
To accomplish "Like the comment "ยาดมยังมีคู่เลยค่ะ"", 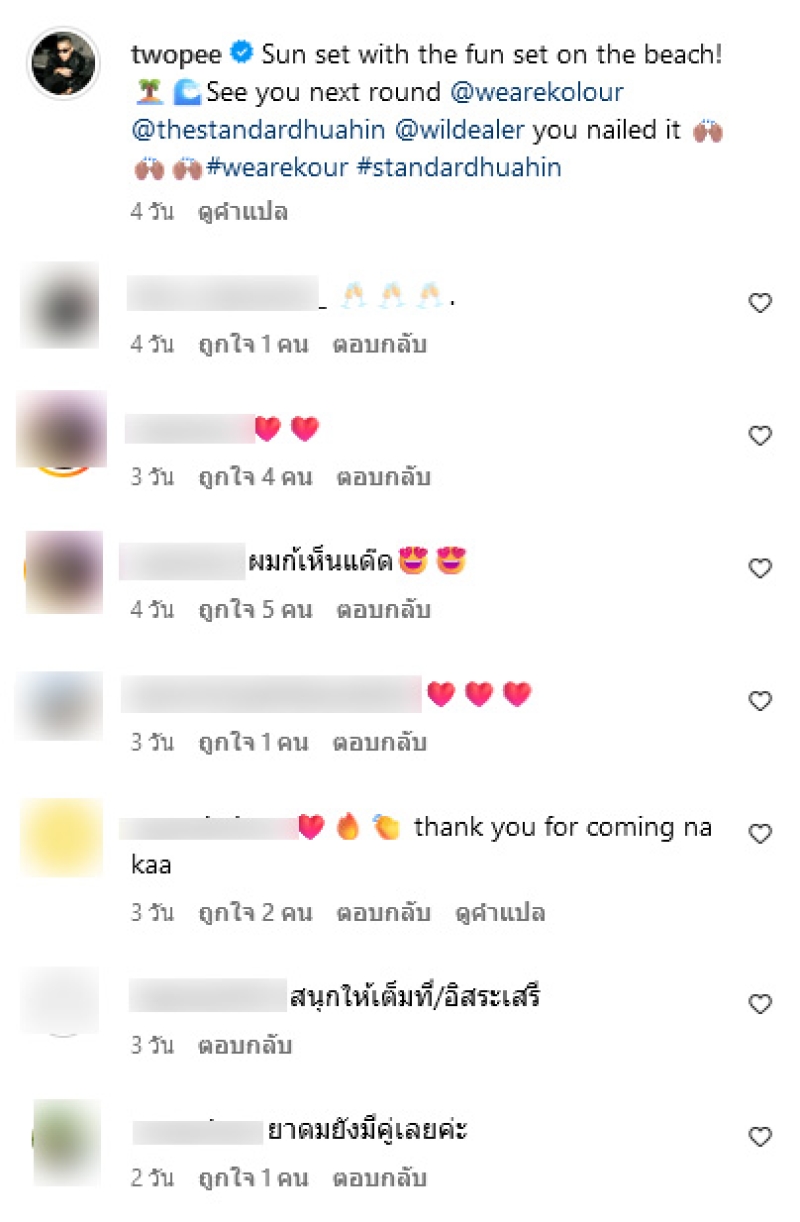I will [x=760, y=1136].
